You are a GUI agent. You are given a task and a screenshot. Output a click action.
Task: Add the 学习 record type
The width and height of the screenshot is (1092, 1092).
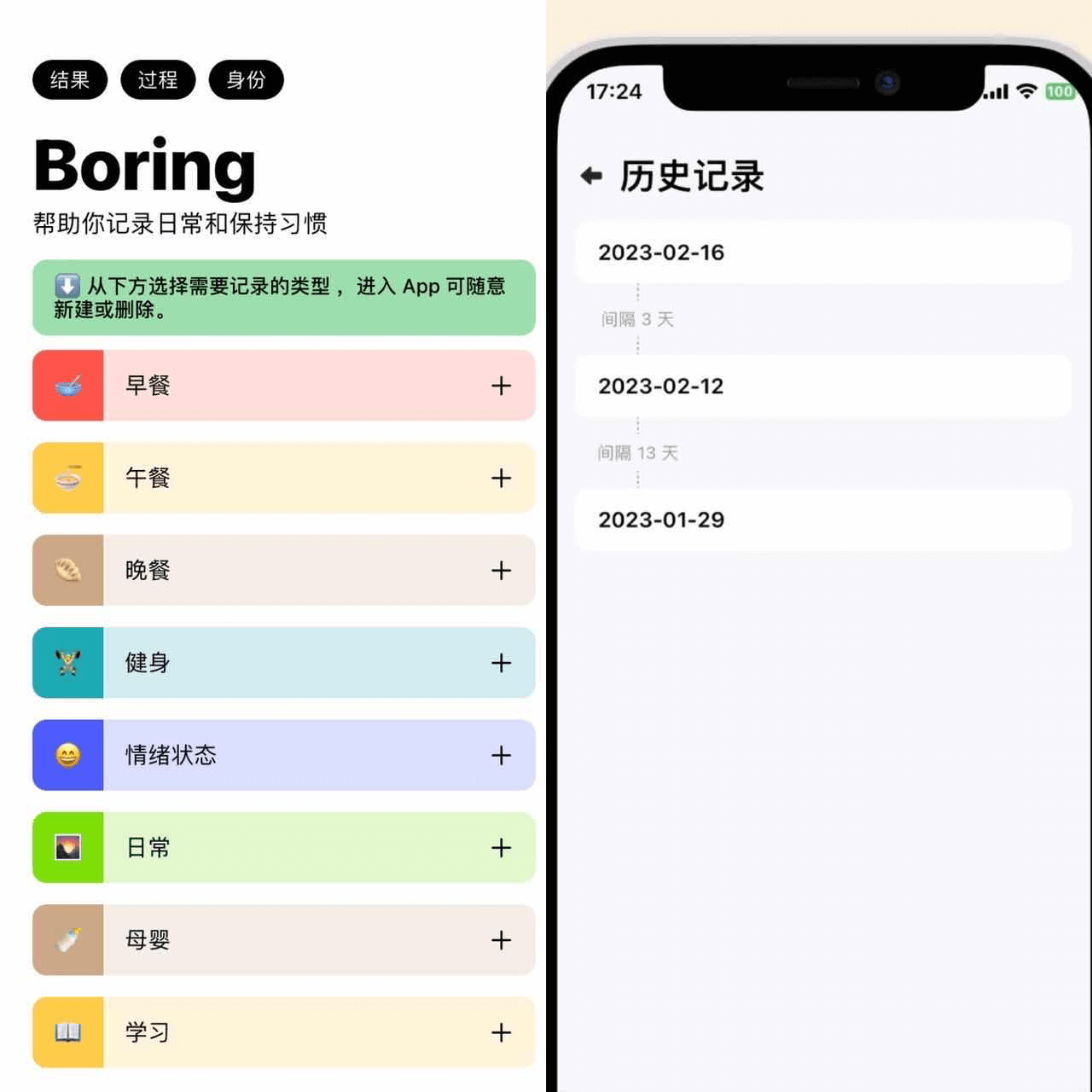click(x=501, y=1032)
